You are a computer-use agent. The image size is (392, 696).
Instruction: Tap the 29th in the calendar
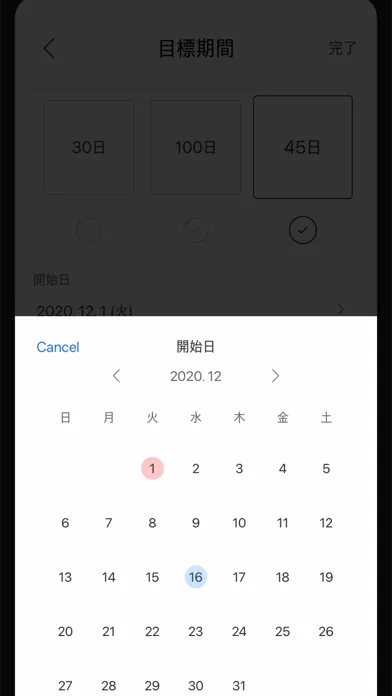pos(152,686)
